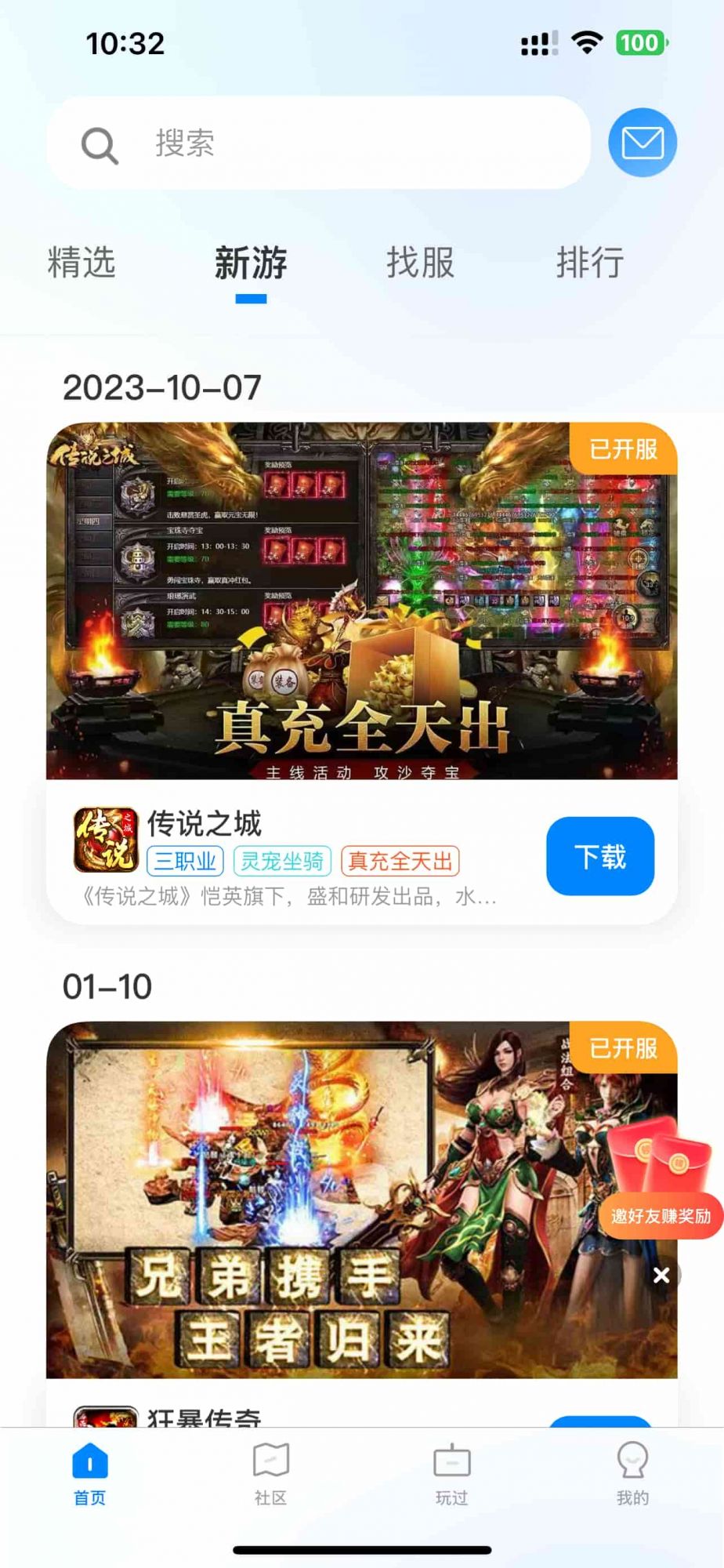This screenshot has width=724, height=1568.
Task: Switch to the 玩过 tab
Action: 452,1474
